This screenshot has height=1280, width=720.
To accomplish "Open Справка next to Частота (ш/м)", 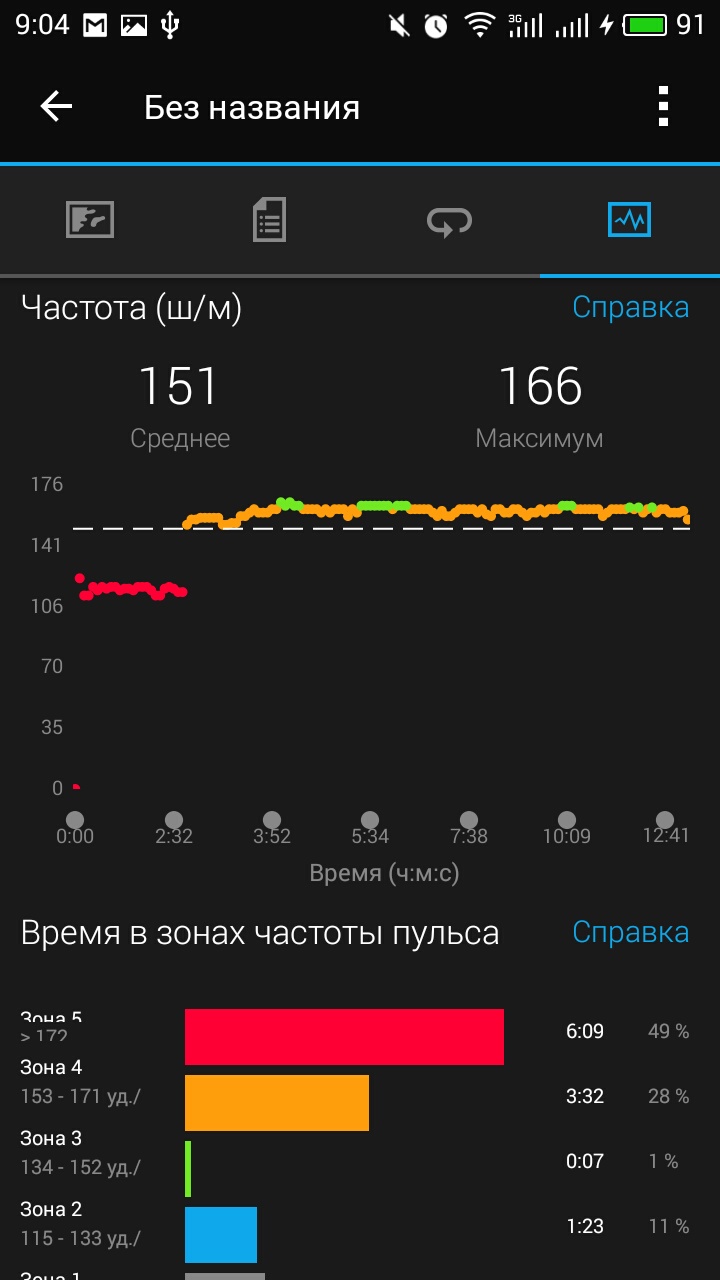I will click(630, 307).
